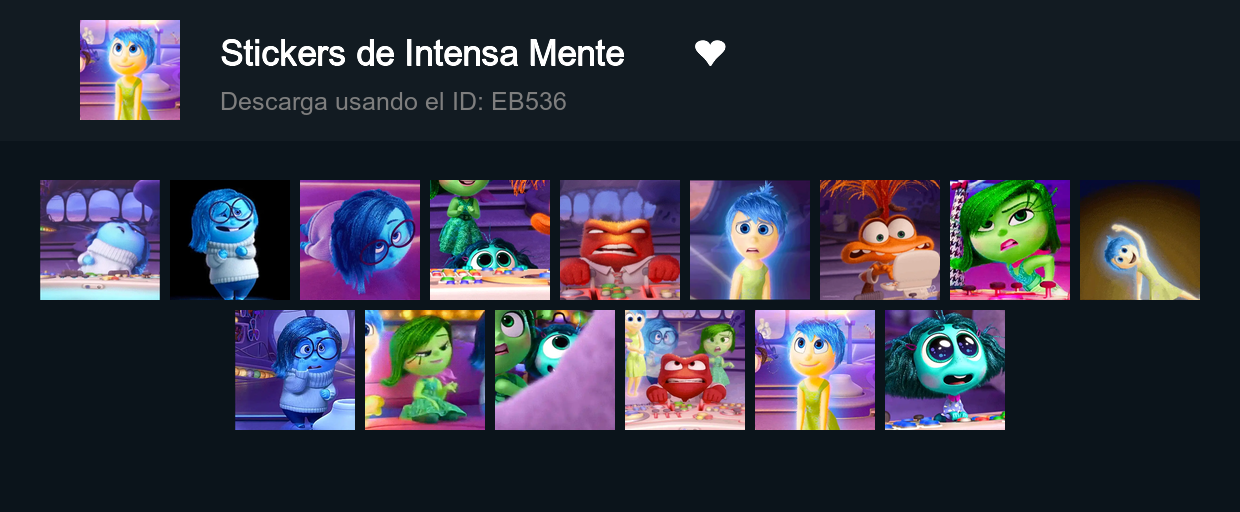
Task: Open the grimacing Disgust sticker
Action: coord(1010,240)
